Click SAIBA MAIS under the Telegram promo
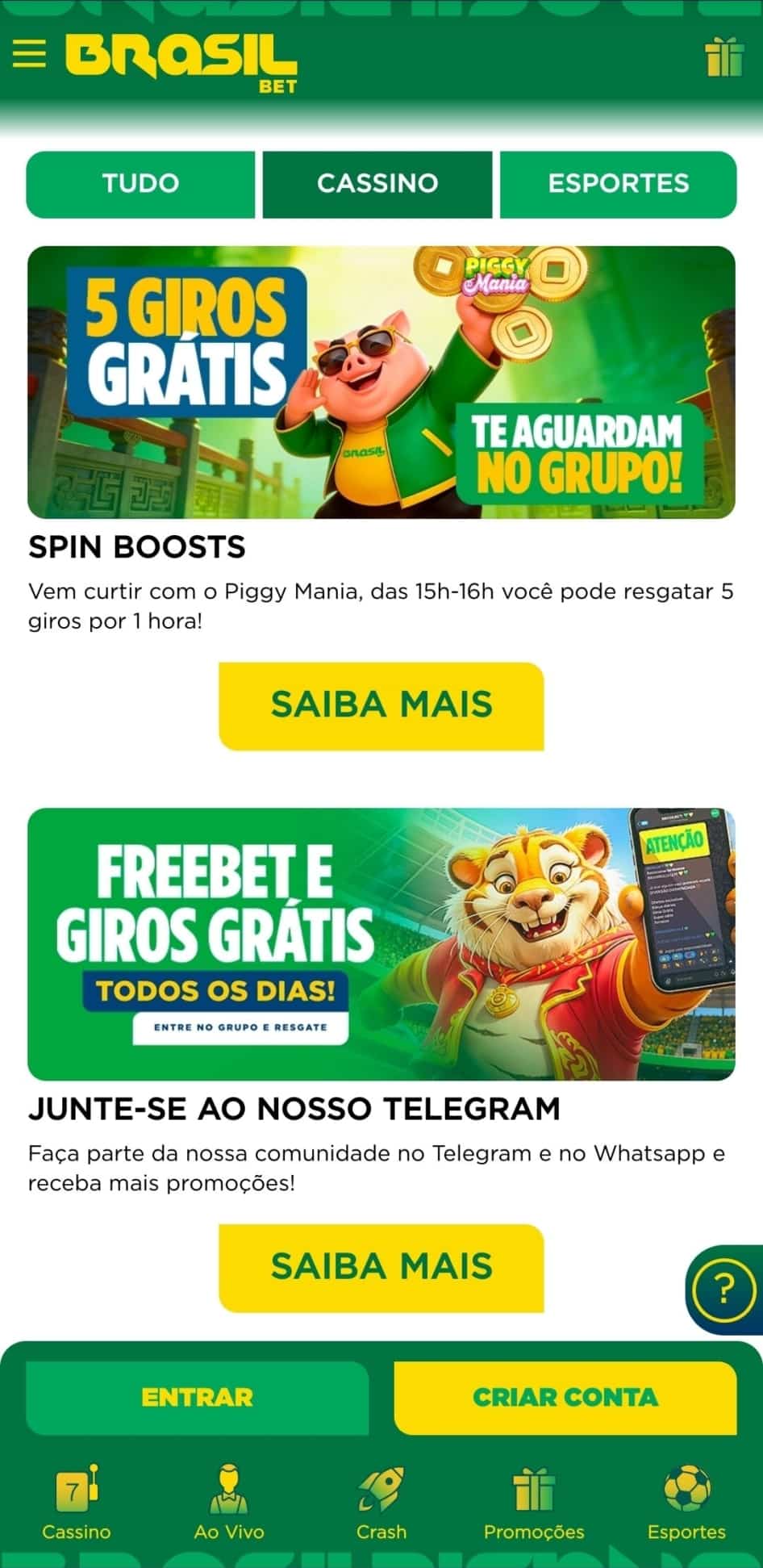The width and height of the screenshot is (763, 1568). point(381,1267)
